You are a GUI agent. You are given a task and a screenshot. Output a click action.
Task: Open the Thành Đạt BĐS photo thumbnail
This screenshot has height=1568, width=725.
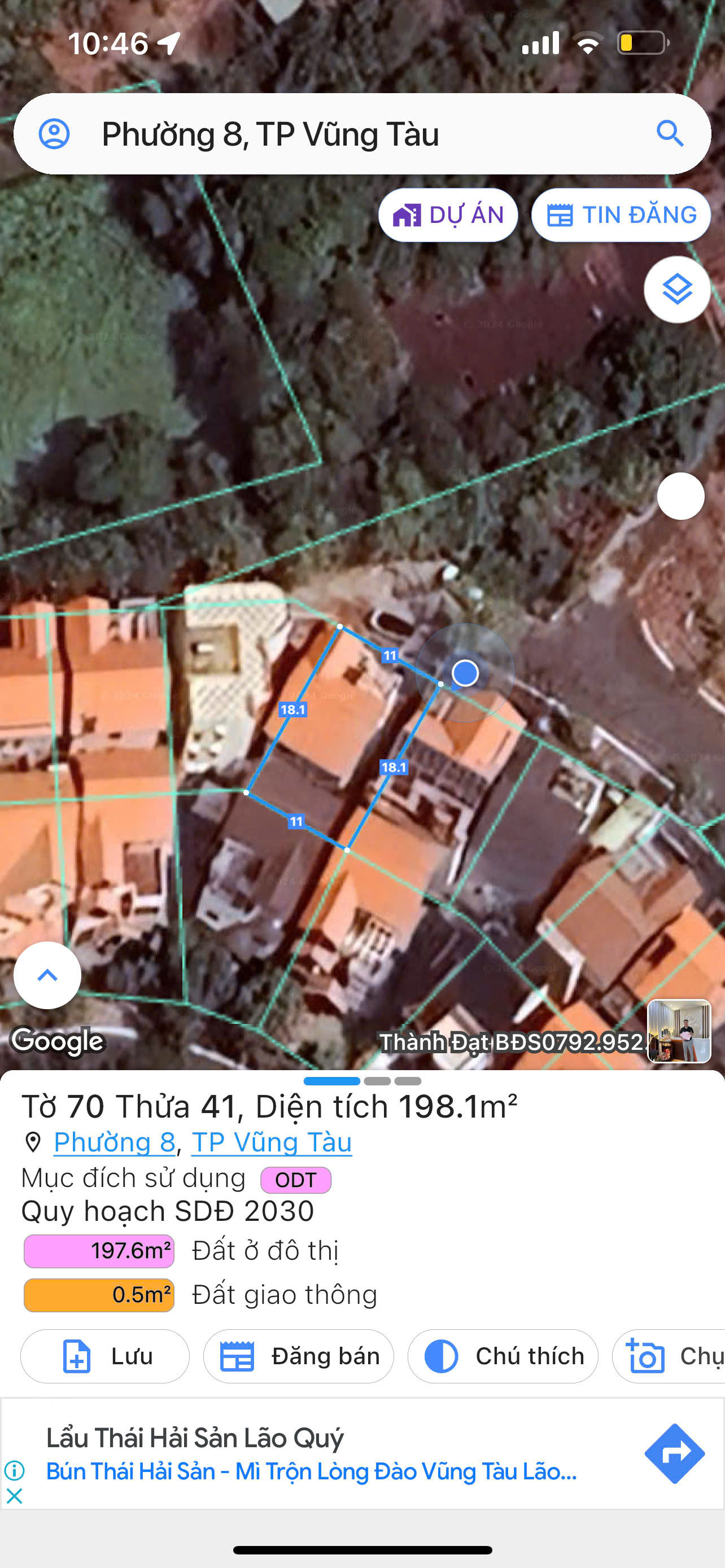(x=679, y=1031)
